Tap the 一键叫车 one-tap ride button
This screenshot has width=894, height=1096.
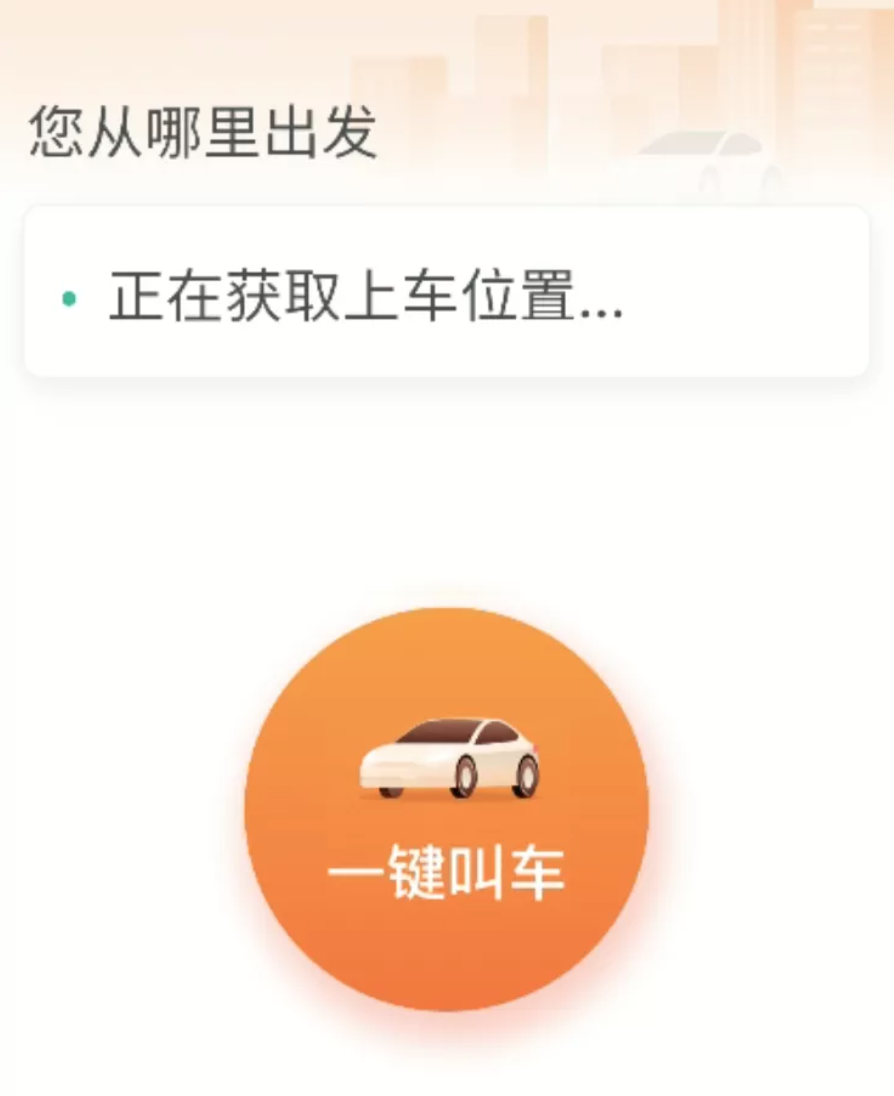pyautogui.click(x=446, y=810)
